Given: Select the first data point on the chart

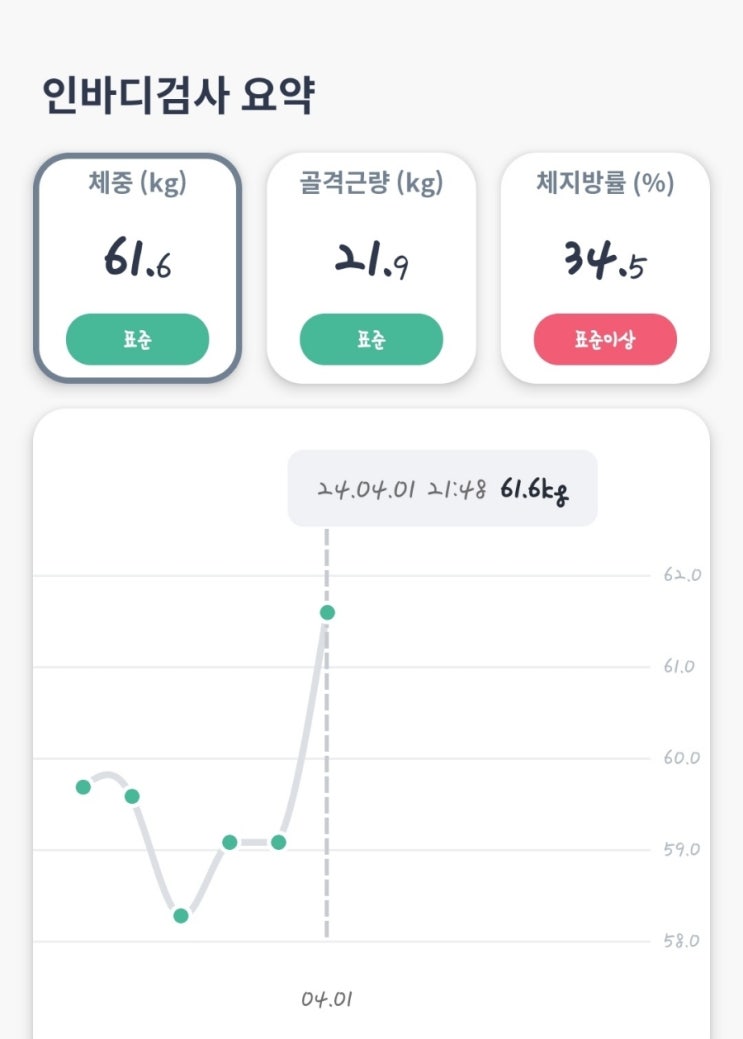Looking at the screenshot, I should pyautogui.click(x=83, y=787).
